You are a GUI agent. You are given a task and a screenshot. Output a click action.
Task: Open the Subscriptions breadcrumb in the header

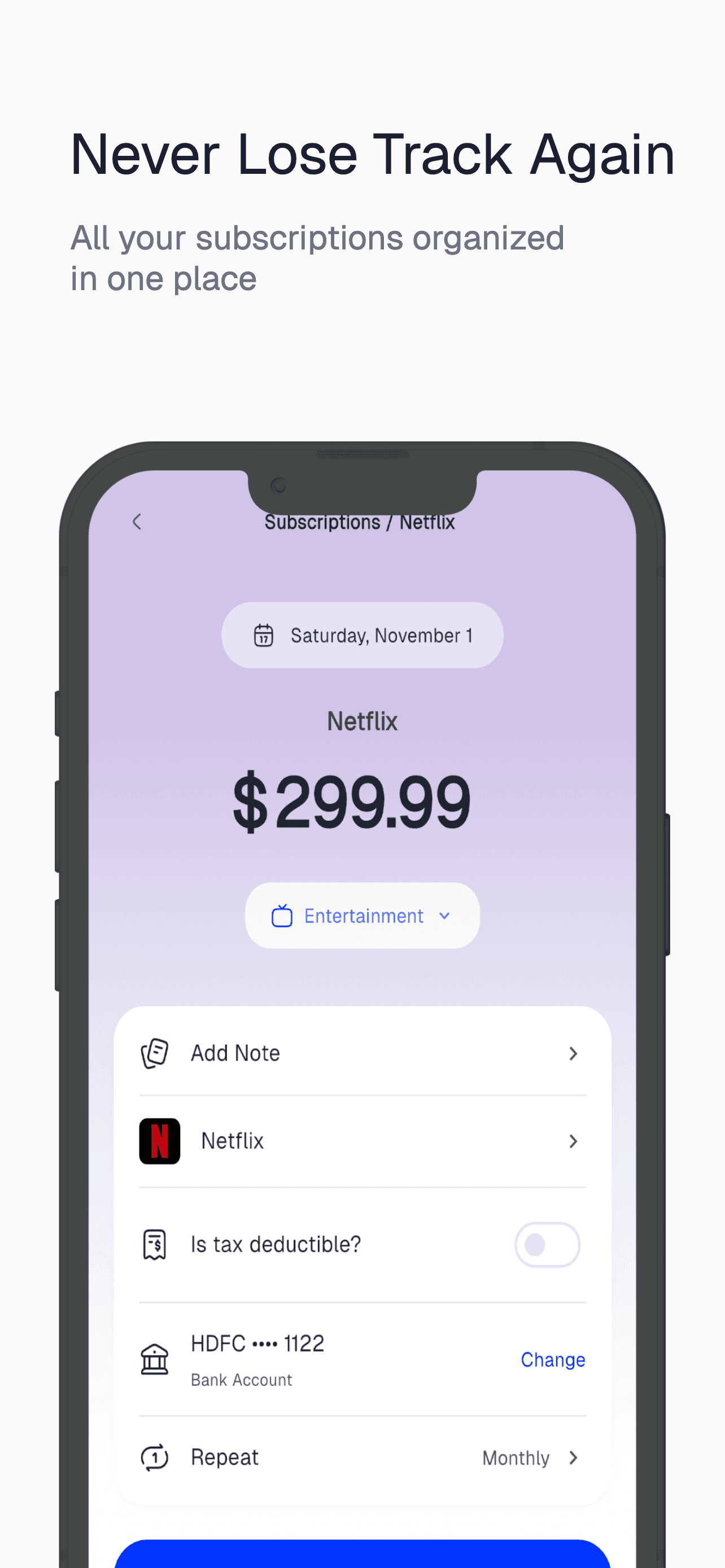(x=323, y=522)
